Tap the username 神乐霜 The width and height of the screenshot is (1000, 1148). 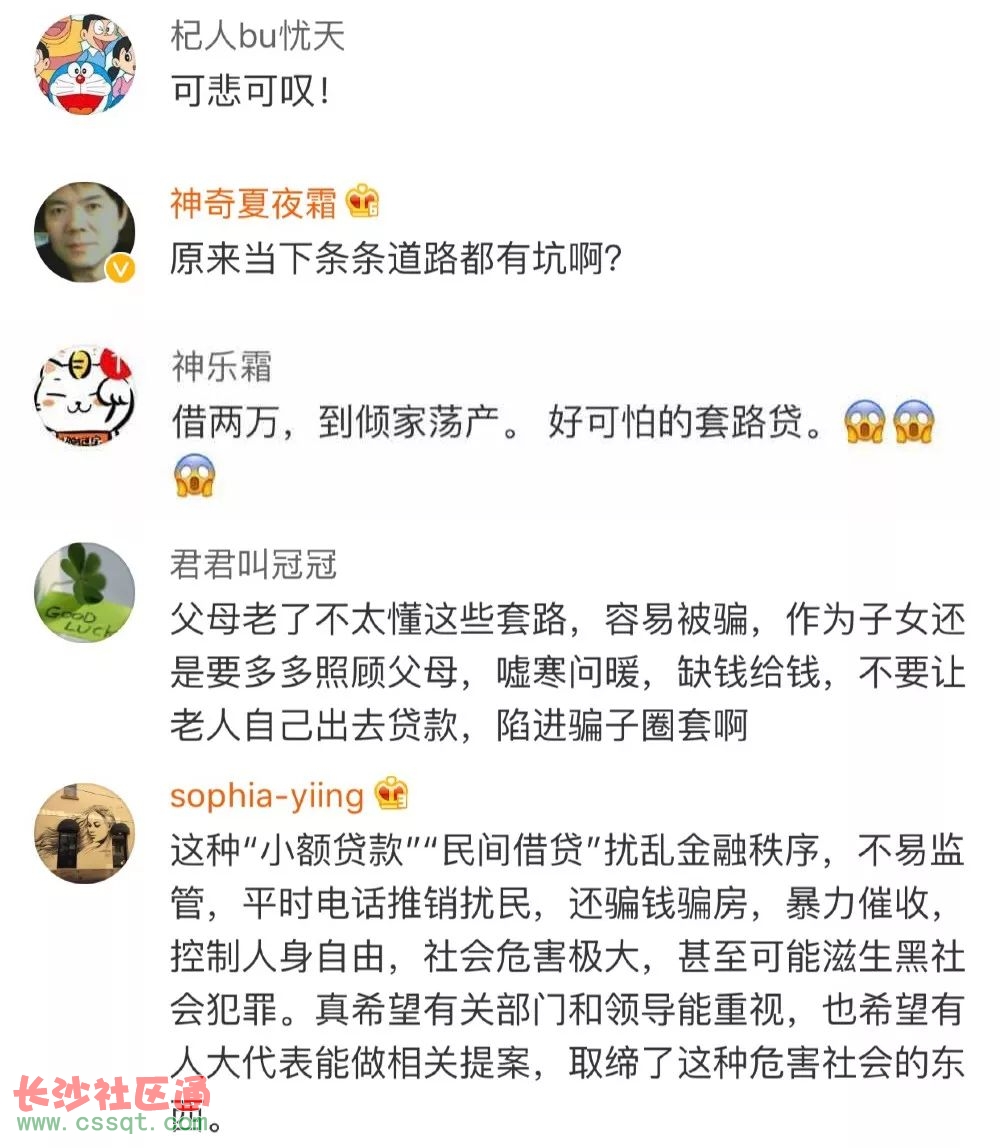tap(221, 367)
